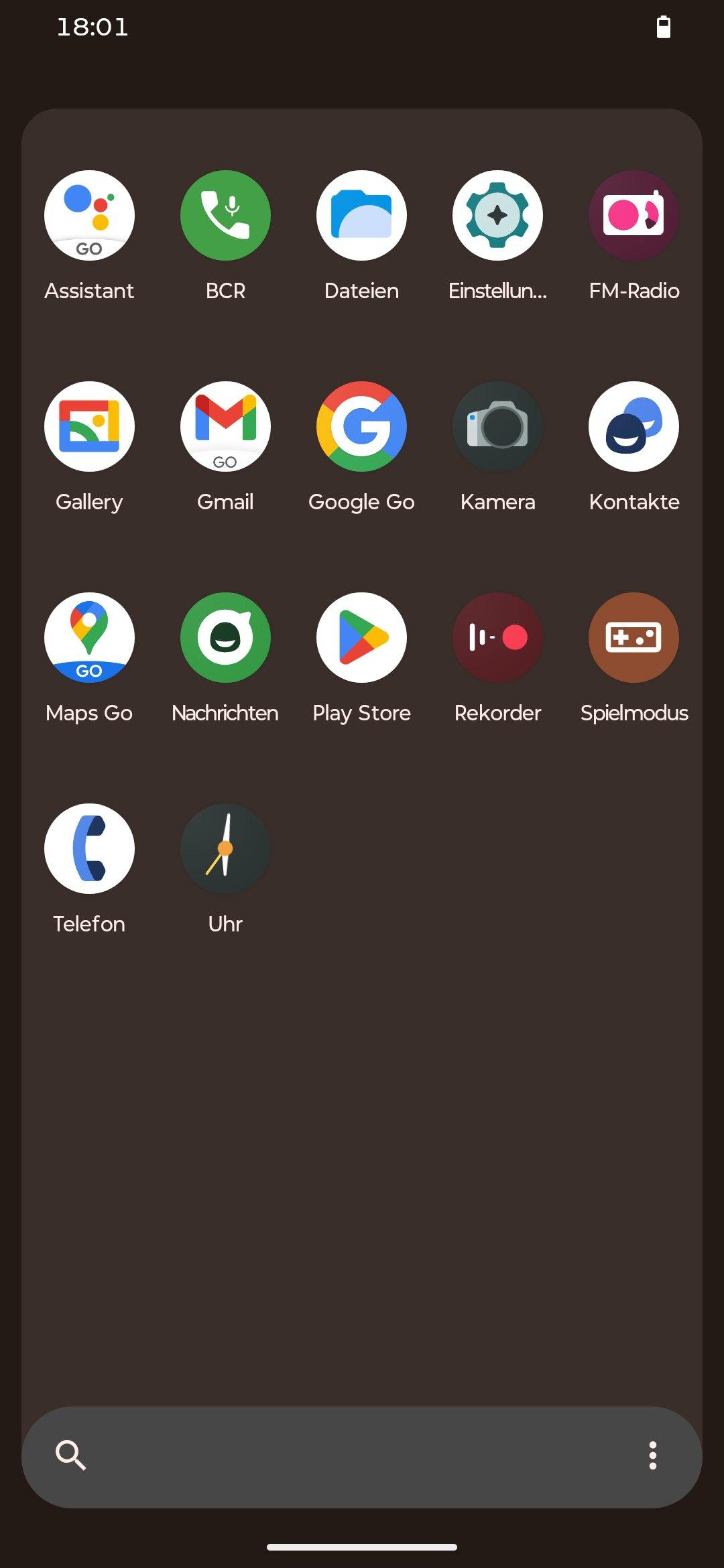Open the Gallery app
724x1568 pixels.
pos(89,426)
